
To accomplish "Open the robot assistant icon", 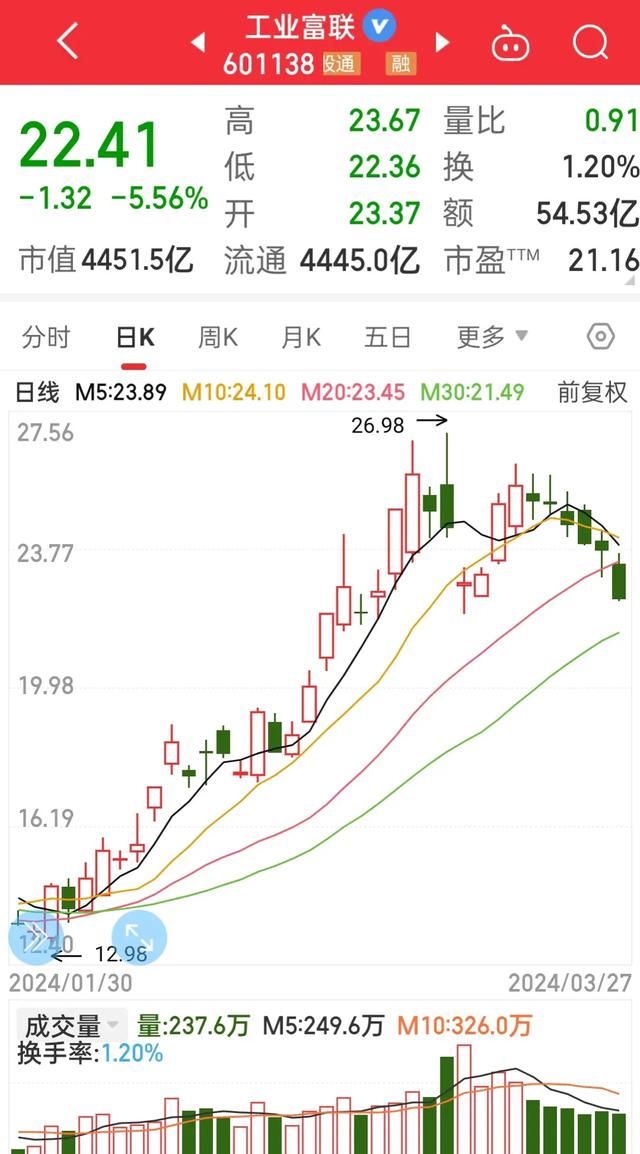I will tap(511, 43).
